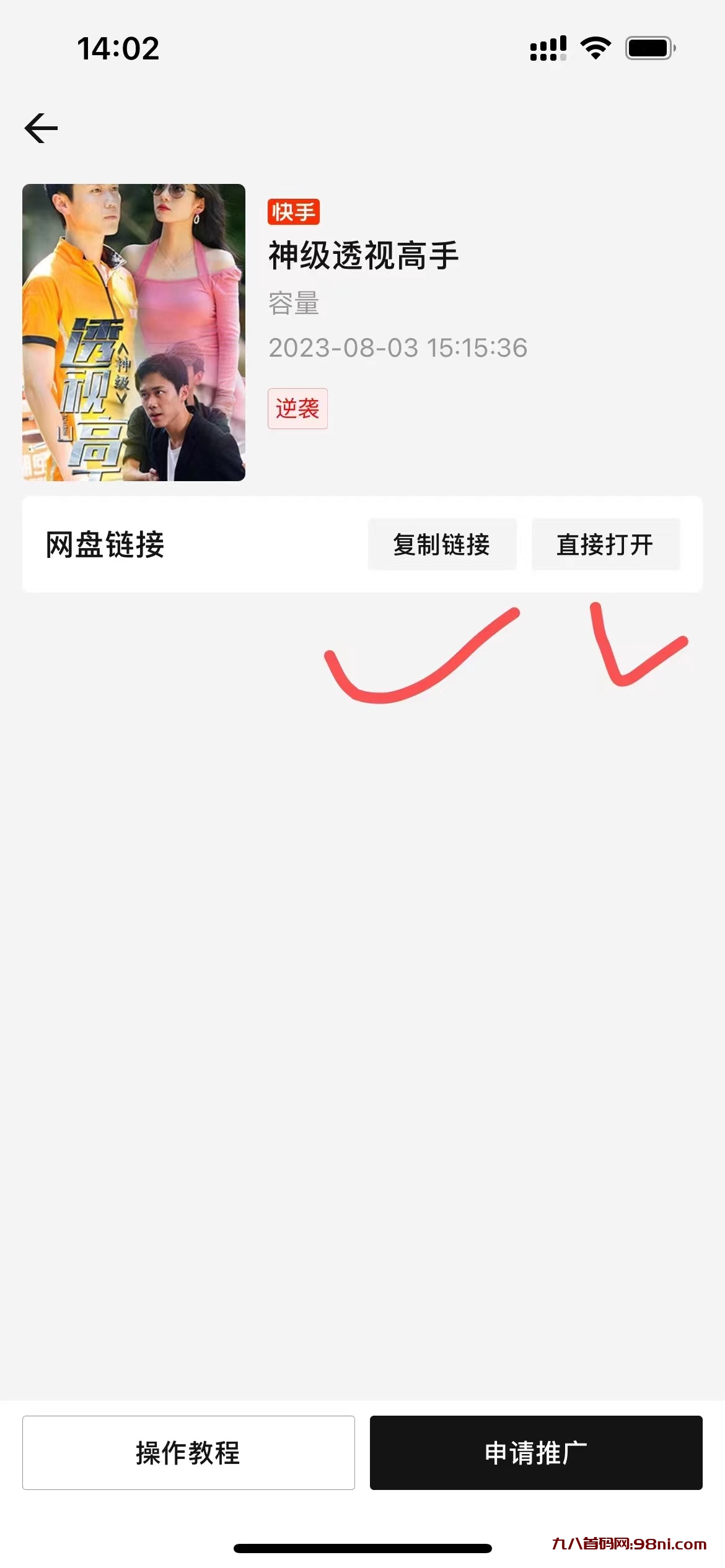Tap the 复制链接 copy link button

click(x=442, y=545)
